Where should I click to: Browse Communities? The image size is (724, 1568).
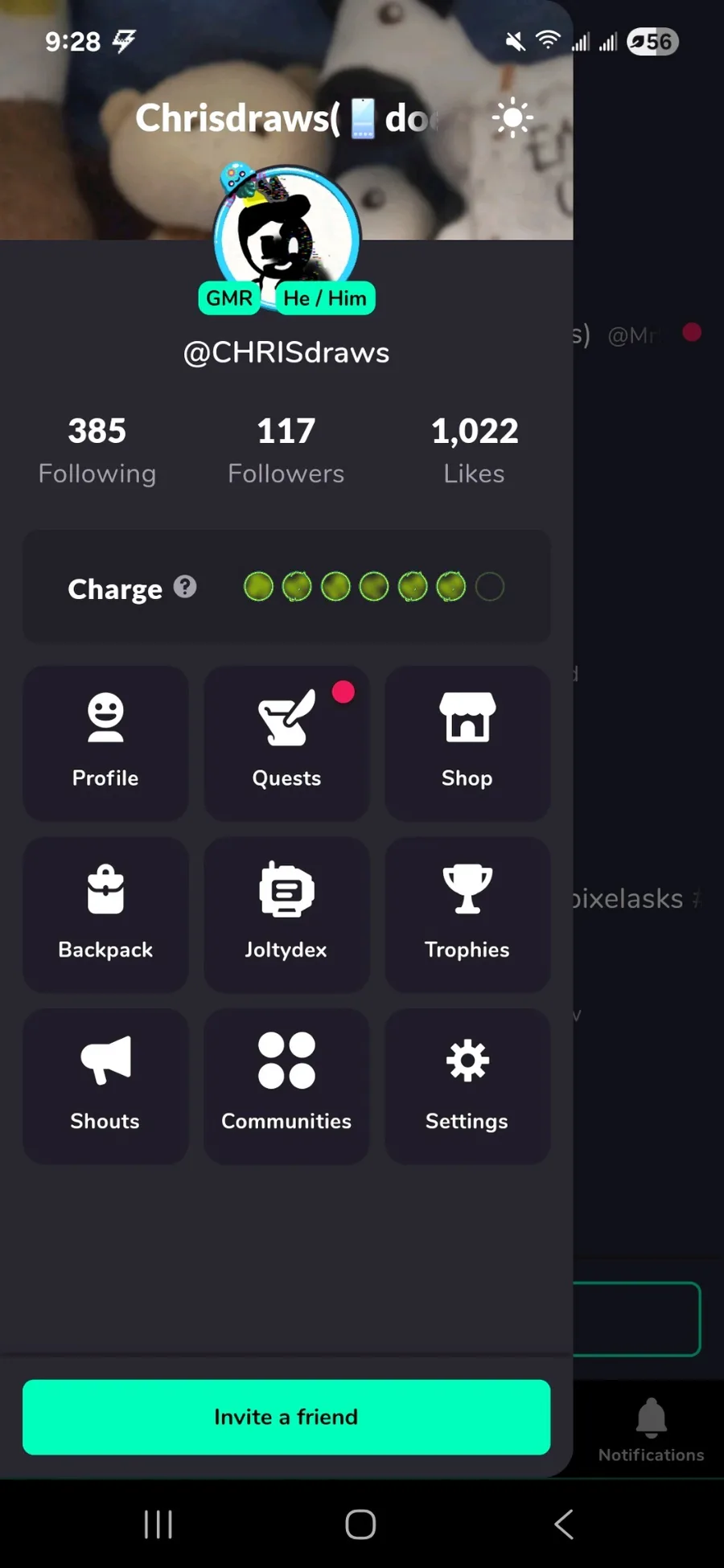click(x=286, y=1086)
